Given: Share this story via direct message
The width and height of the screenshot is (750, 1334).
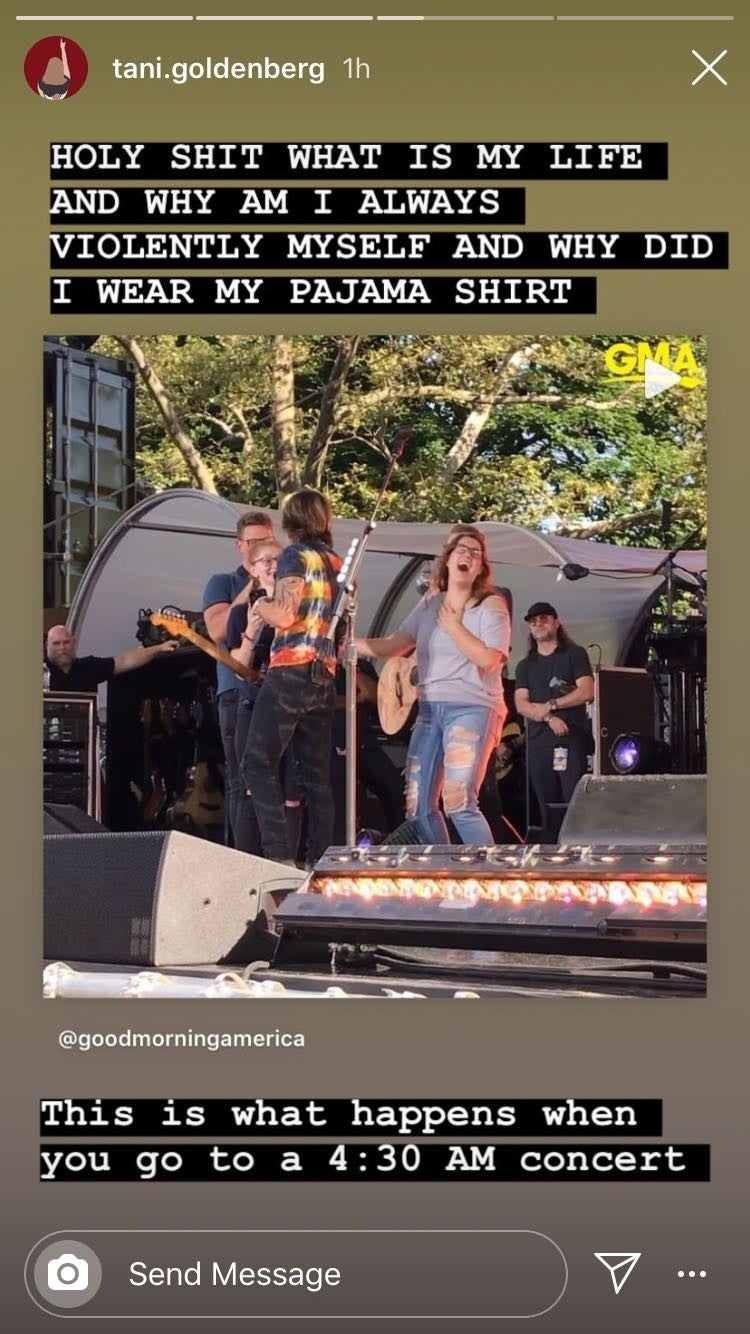Looking at the screenshot, I should click(x=617, y=1272).
